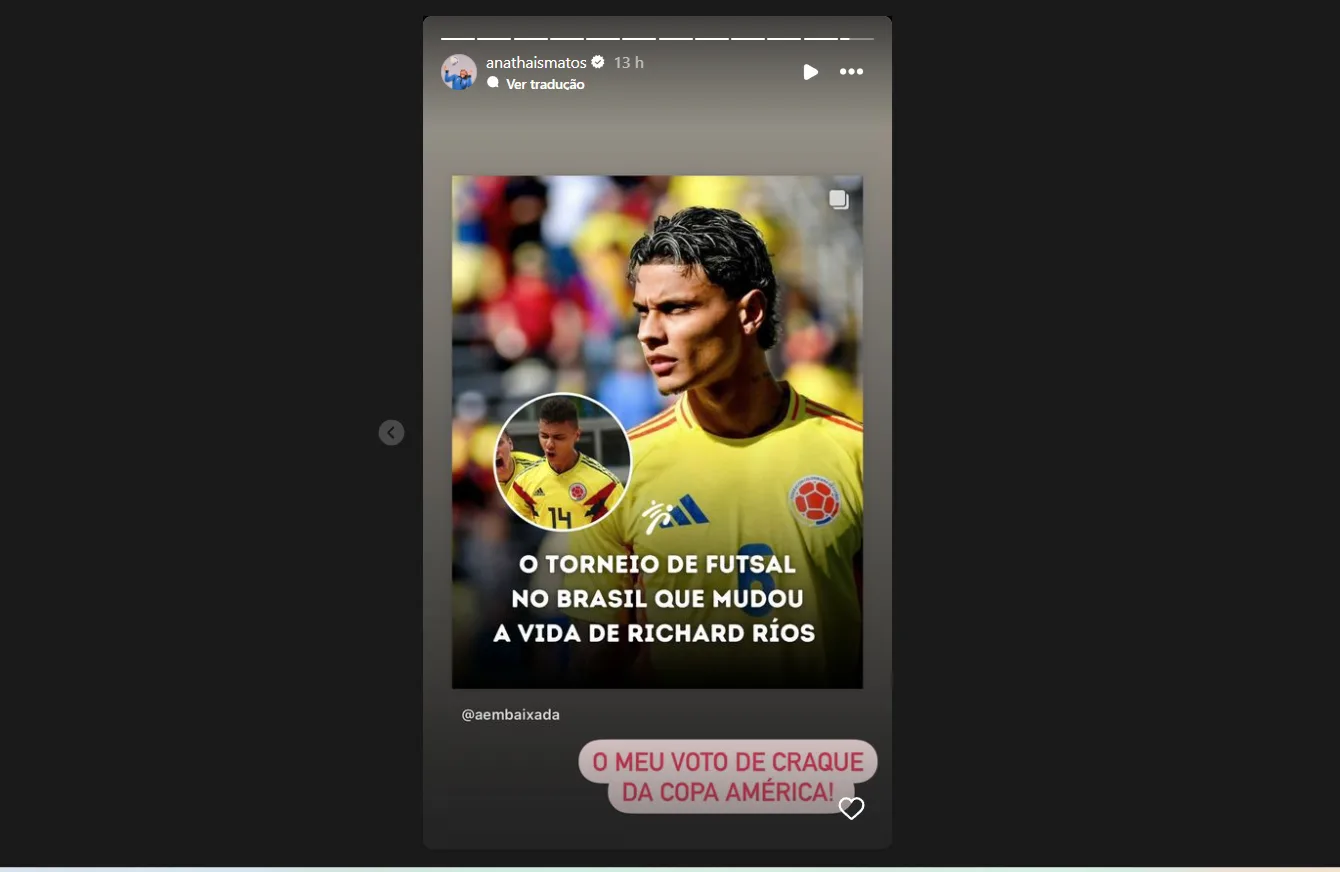
Task: Go back to the previous story
Action: [x=391, y=432]
